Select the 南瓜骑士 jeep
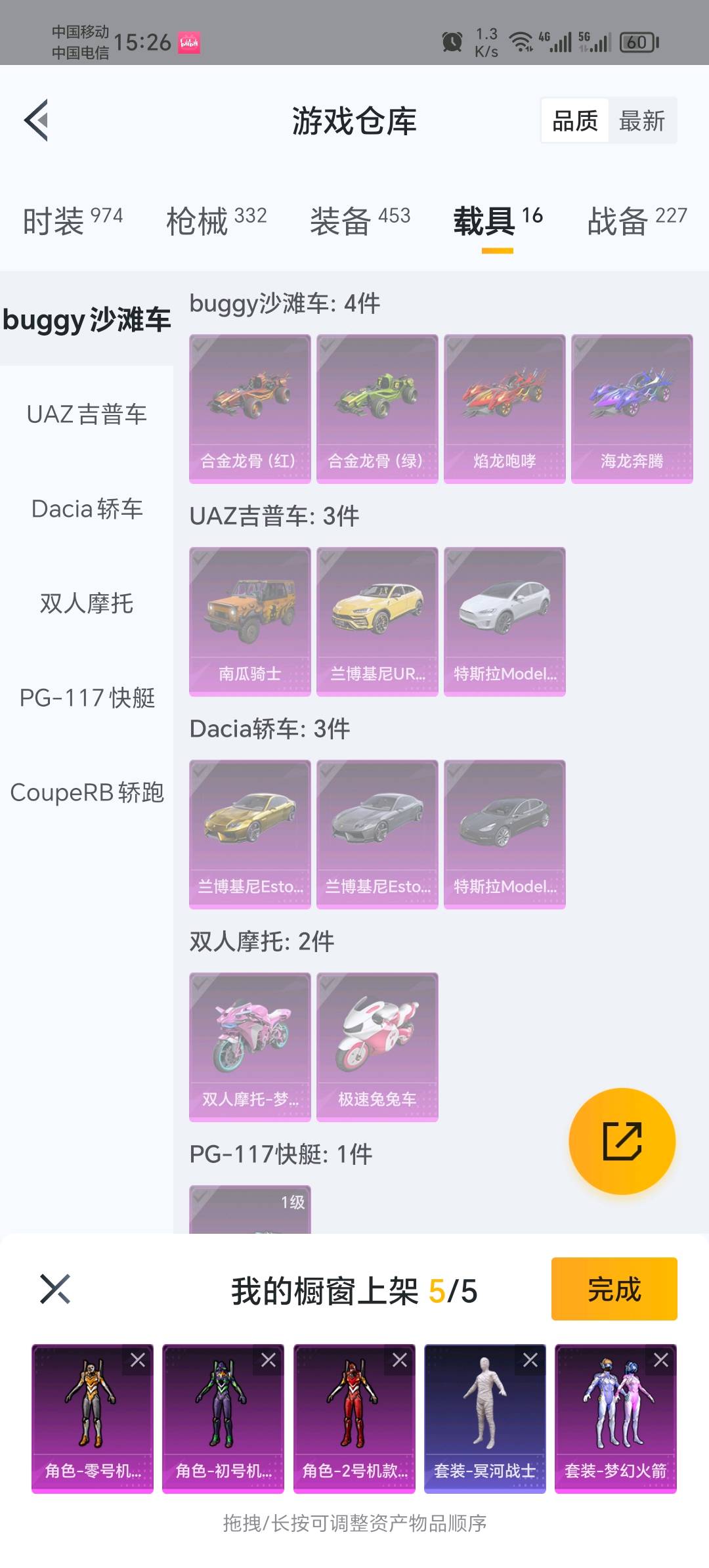 pyautogui.click(x=249, y=621)
